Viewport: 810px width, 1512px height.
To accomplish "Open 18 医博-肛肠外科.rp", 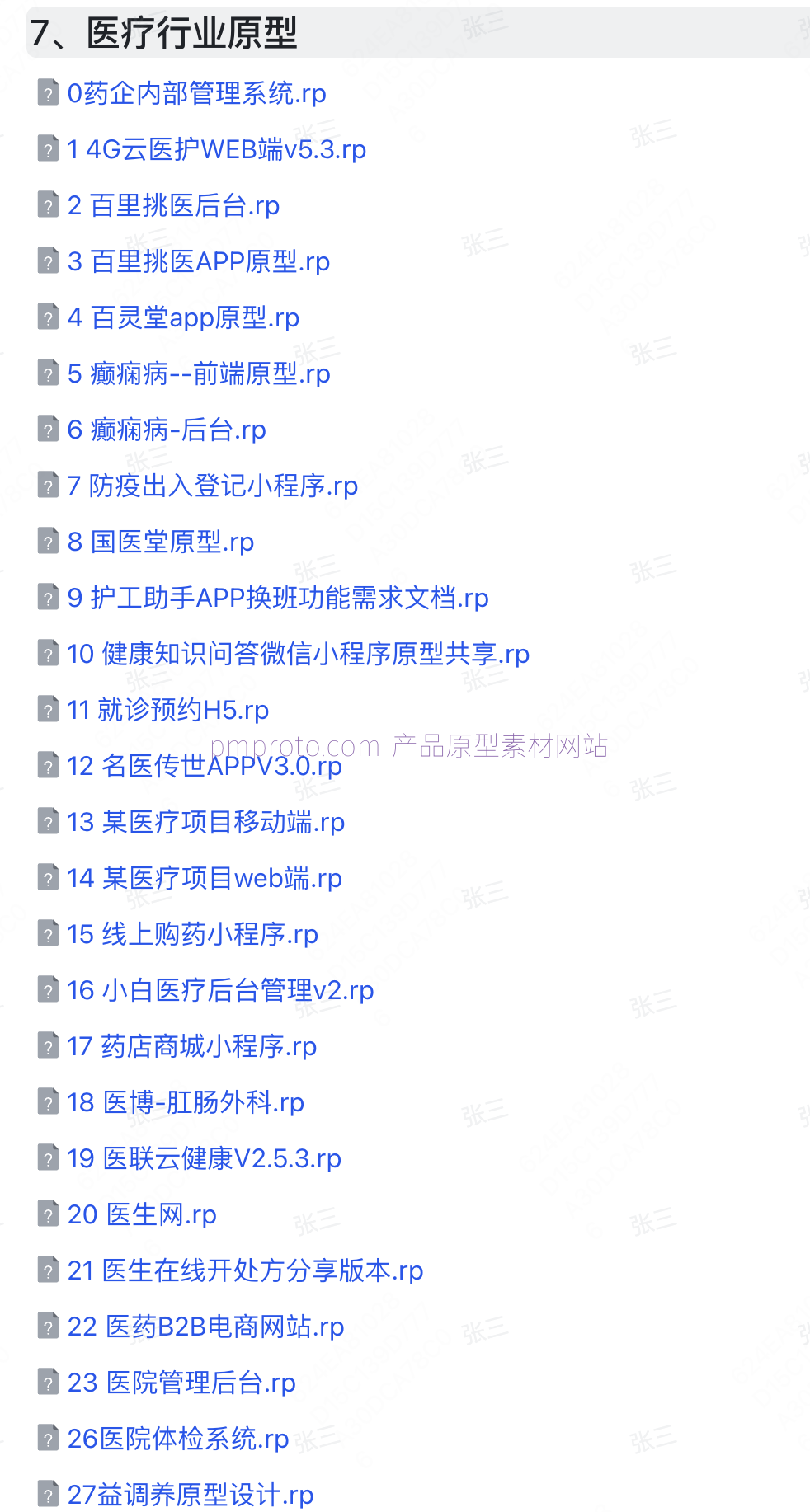I will 186,1102.
